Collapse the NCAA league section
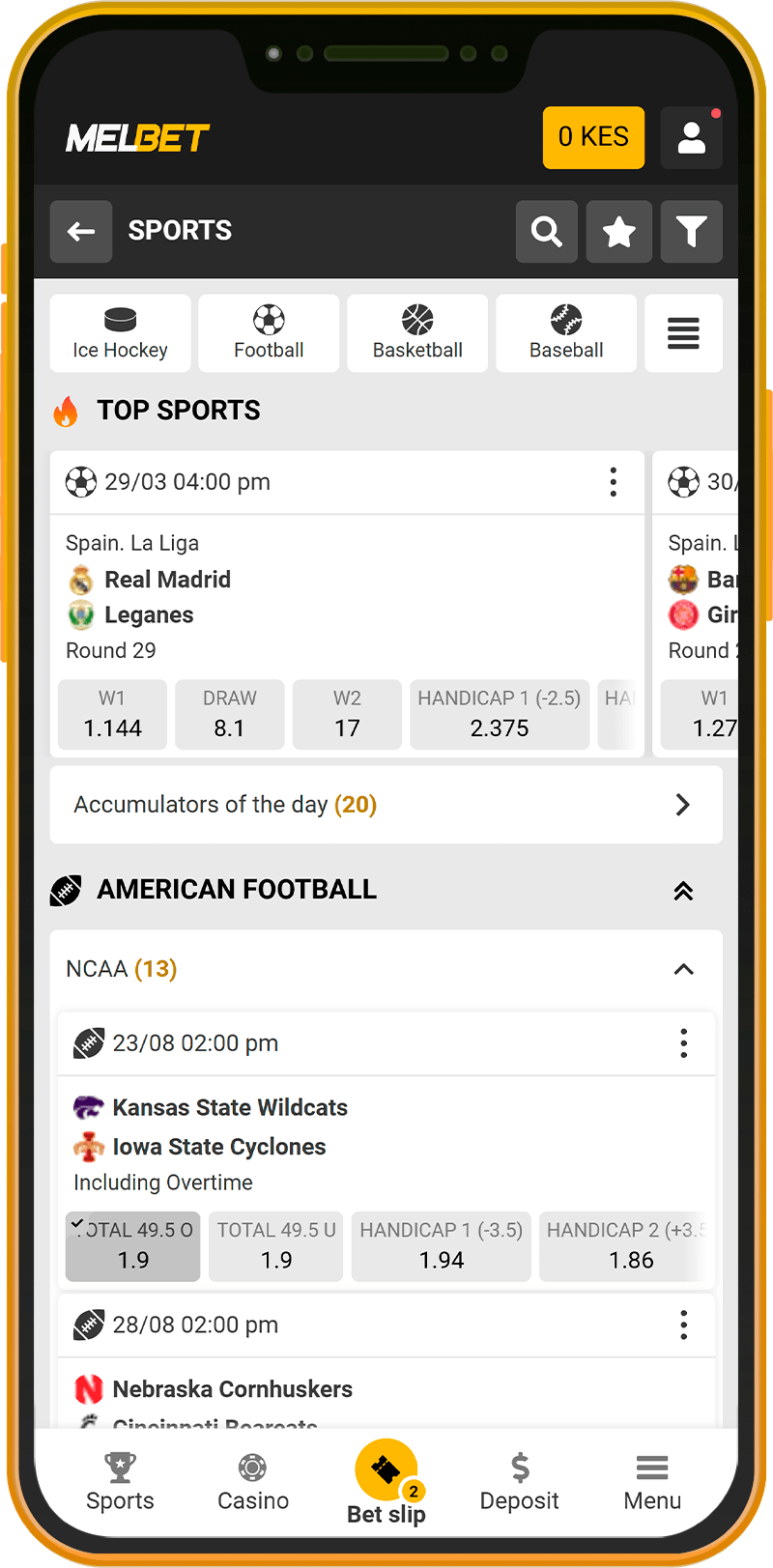 coord(683,969)
